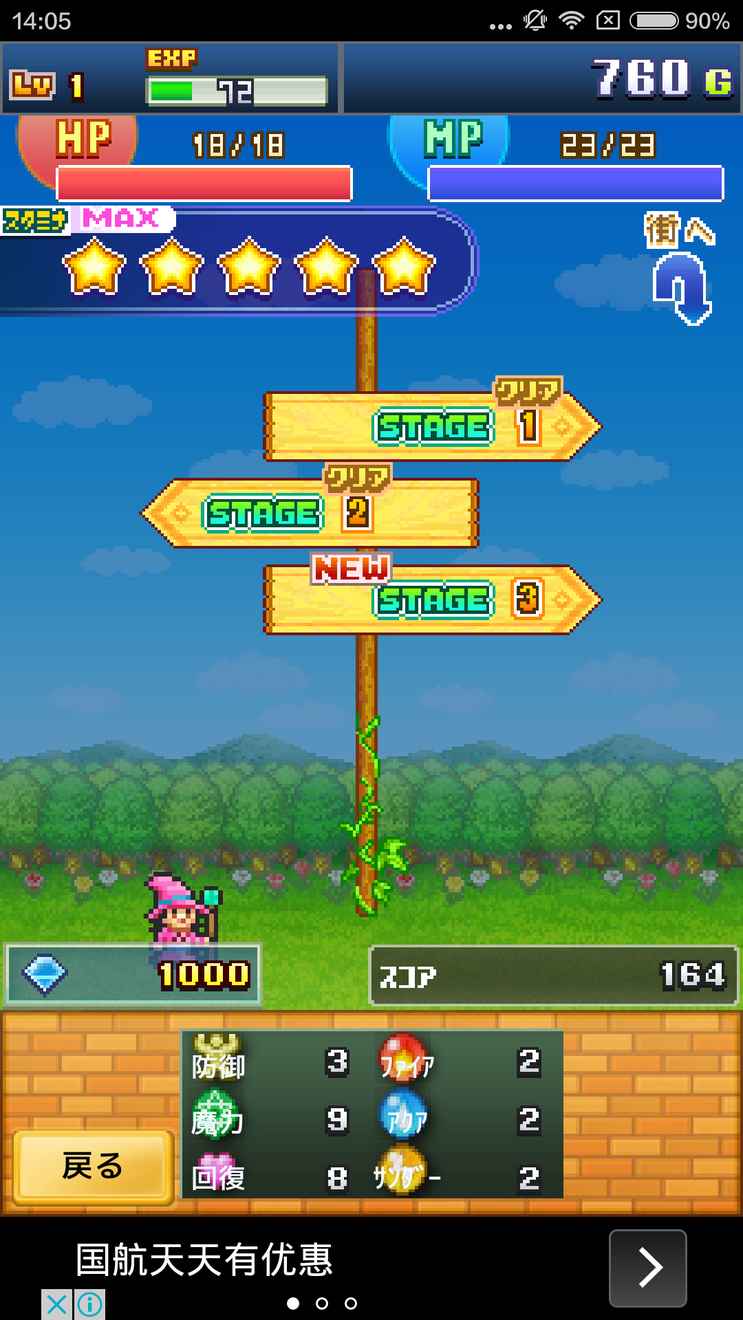The width and height of the screenshot is (743, 1320).
Task: Select the Stage 1 signpost
Action: tap(430, 427)
